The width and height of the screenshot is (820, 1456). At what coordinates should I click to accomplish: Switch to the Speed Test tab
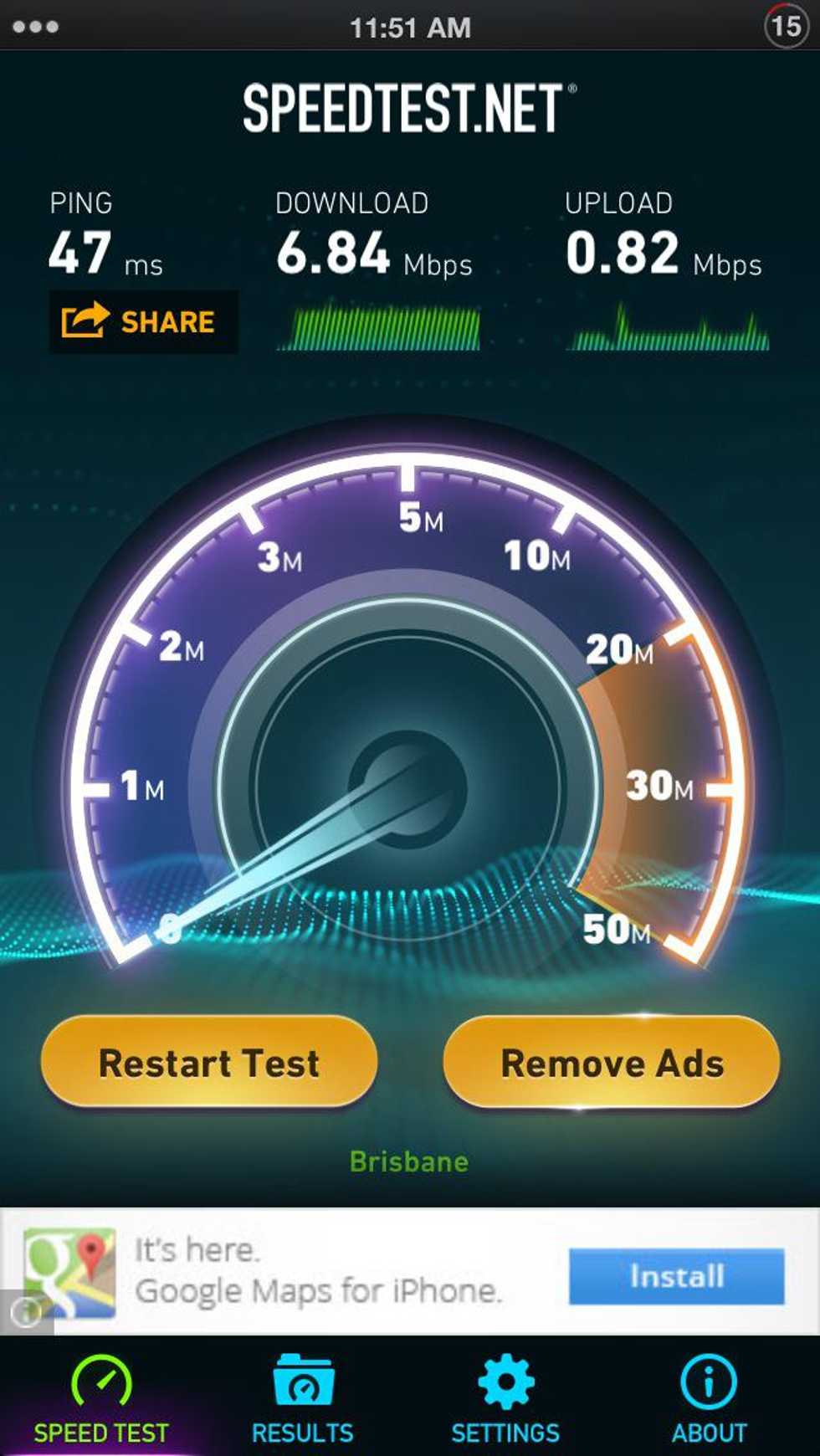pyautogui.click(x=101, y=1397)
